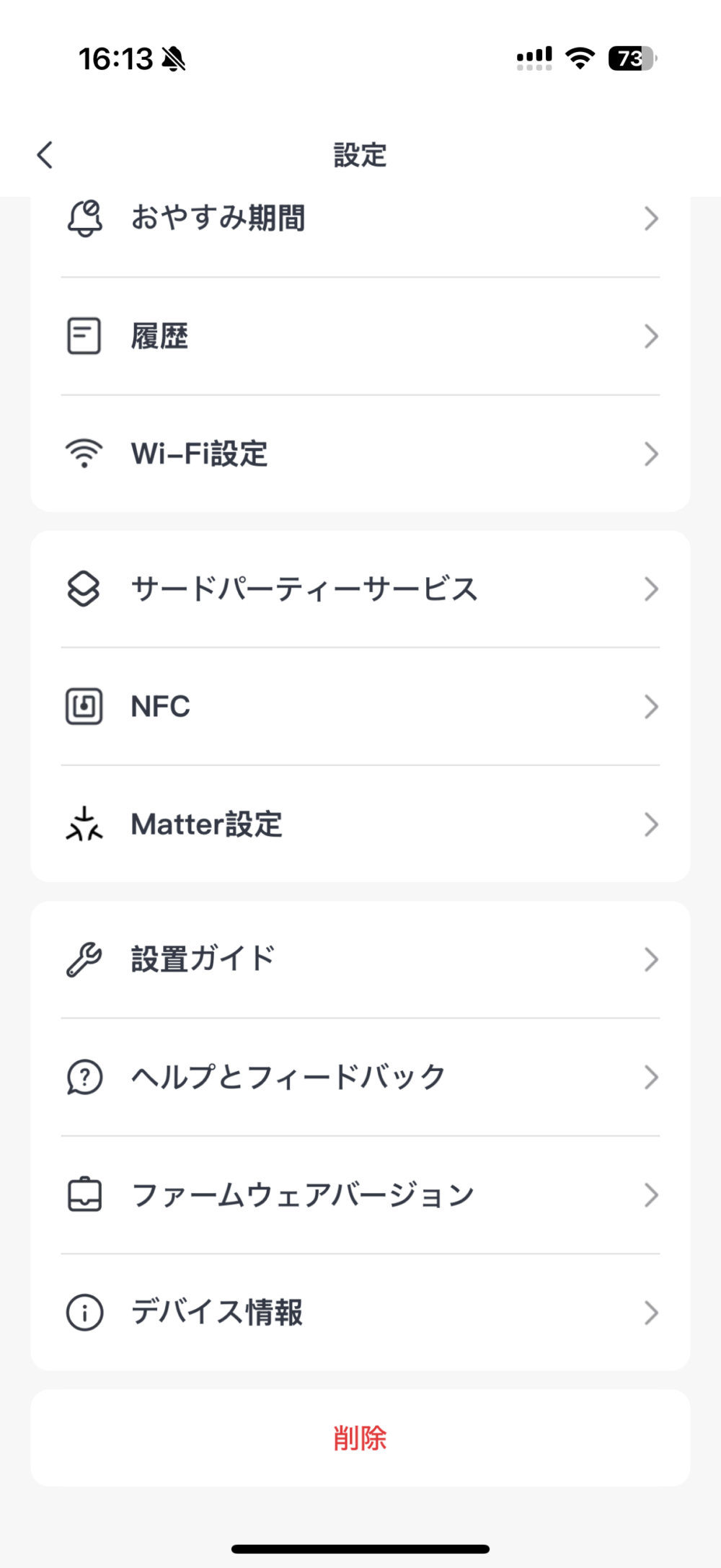Screen dimensions: 721x1568
Task: Tap the red 削除 button
Action: click(360, 1438)
